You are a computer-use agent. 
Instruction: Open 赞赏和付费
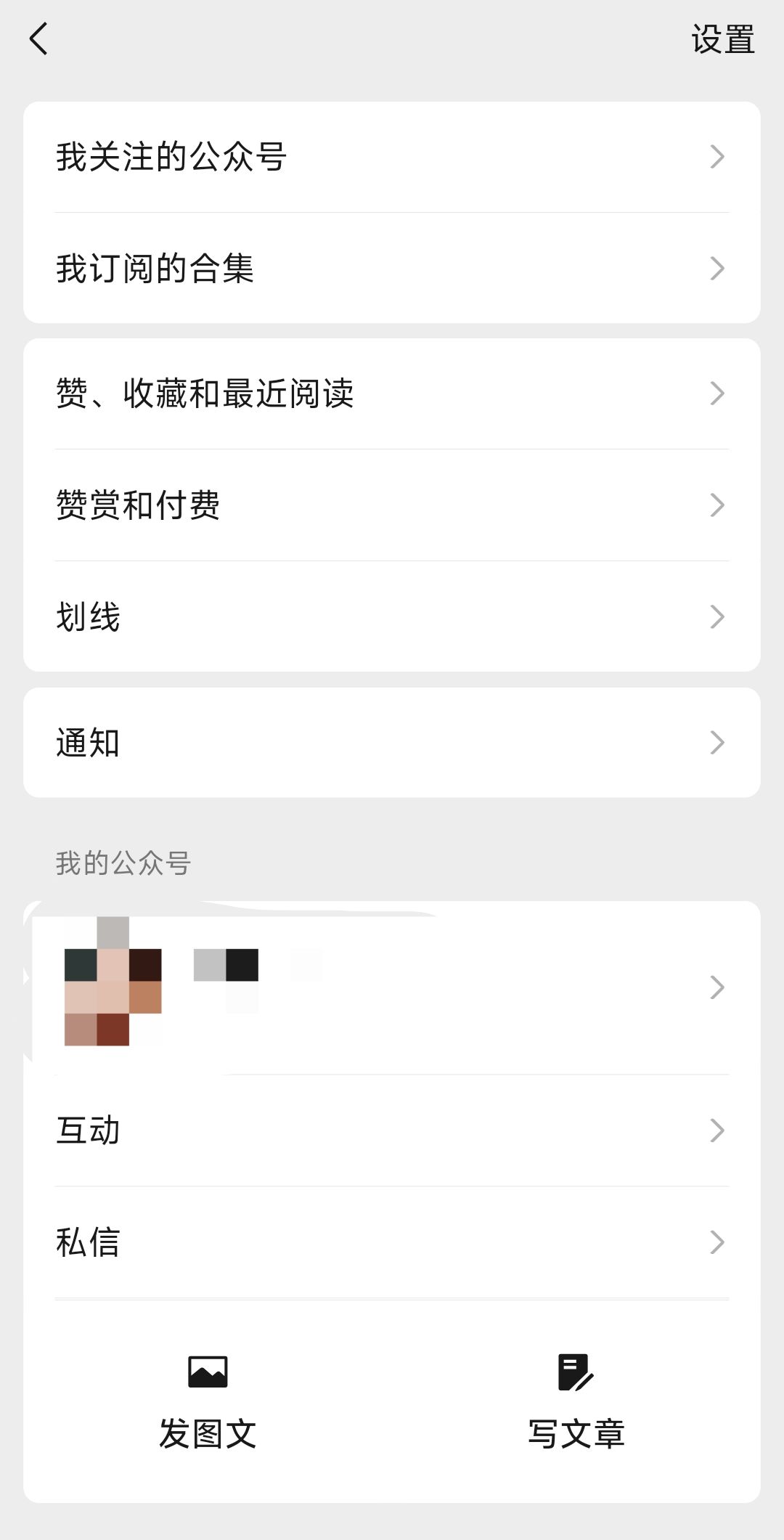pyautogui.click(x=392, y=505)
